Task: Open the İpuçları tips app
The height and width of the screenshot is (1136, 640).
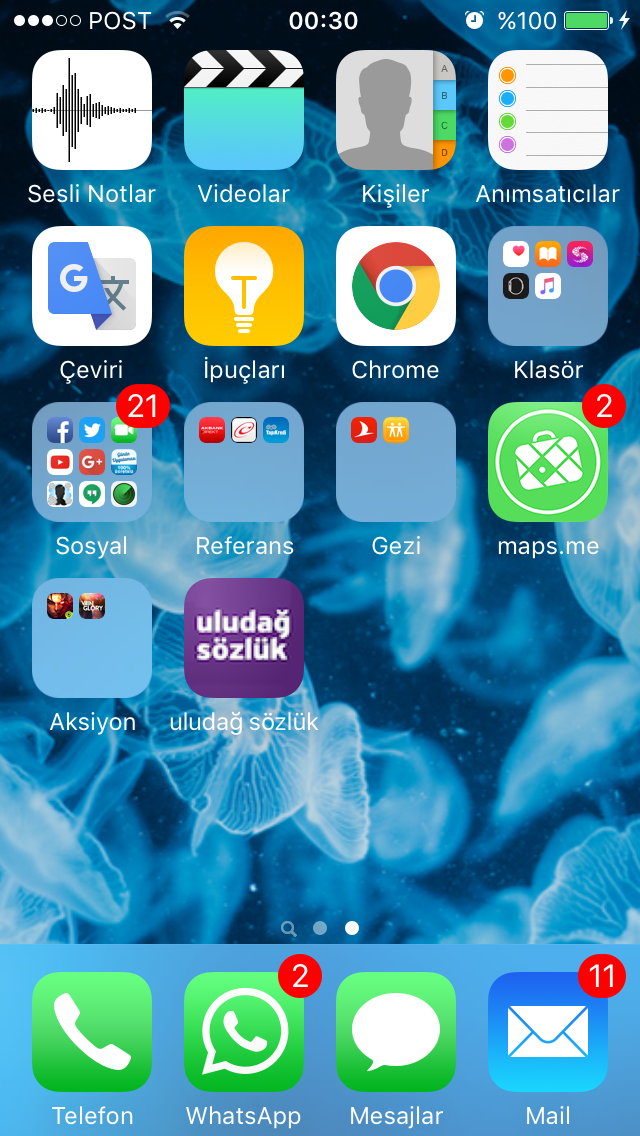Action: 244,286
